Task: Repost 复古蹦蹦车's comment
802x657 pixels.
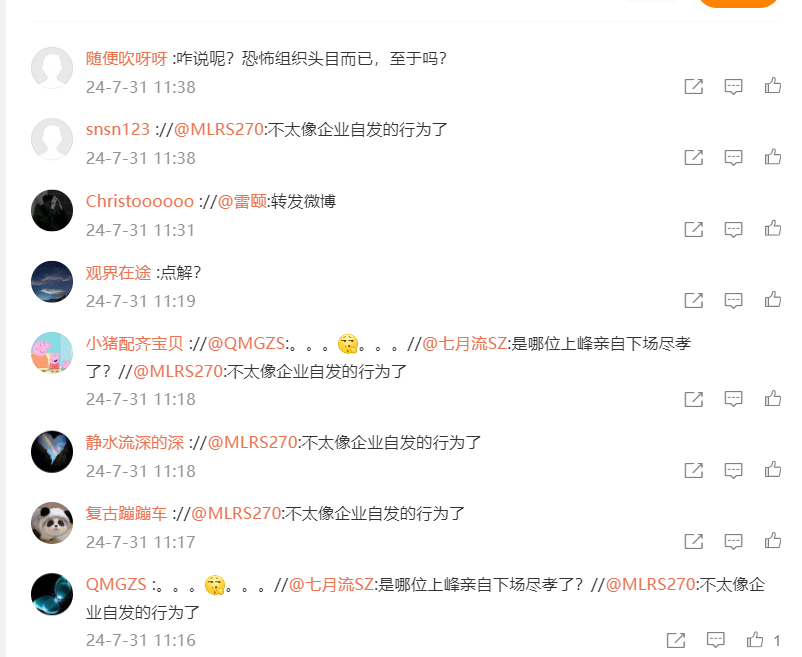Action: pos(693,541)
